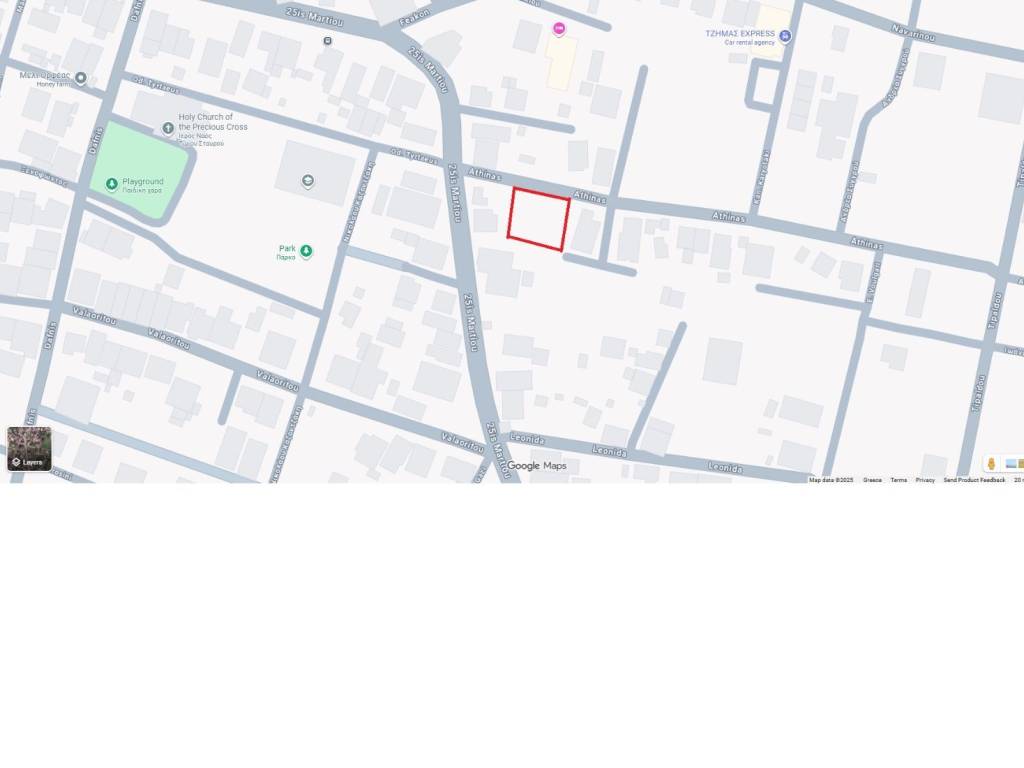Open the Layers map type button
The width and height of the screenshot is (1024, 768).
pyautogui.click(x=29, y=449)
